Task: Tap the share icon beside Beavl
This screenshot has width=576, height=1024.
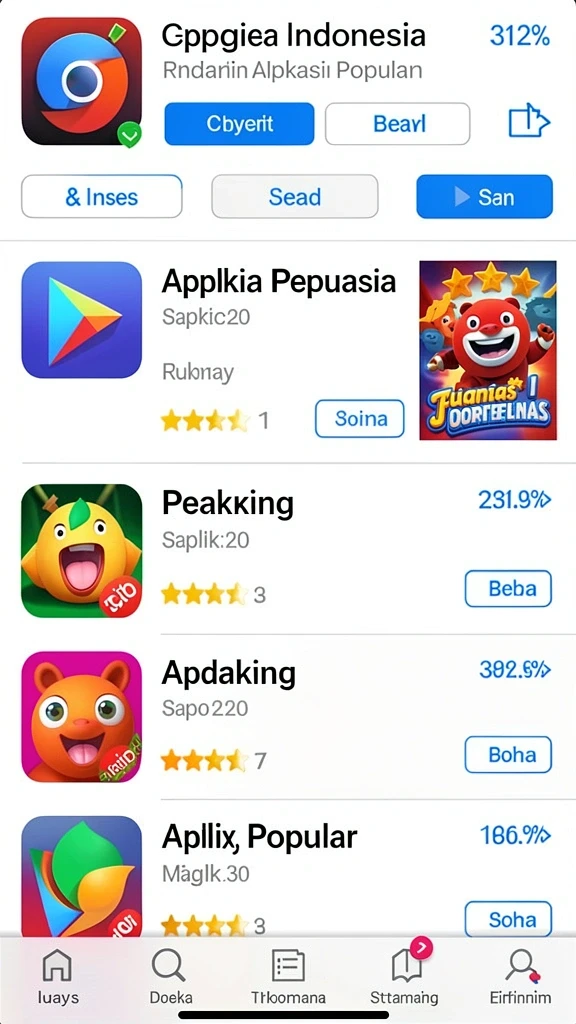Action: coord(528,122)
